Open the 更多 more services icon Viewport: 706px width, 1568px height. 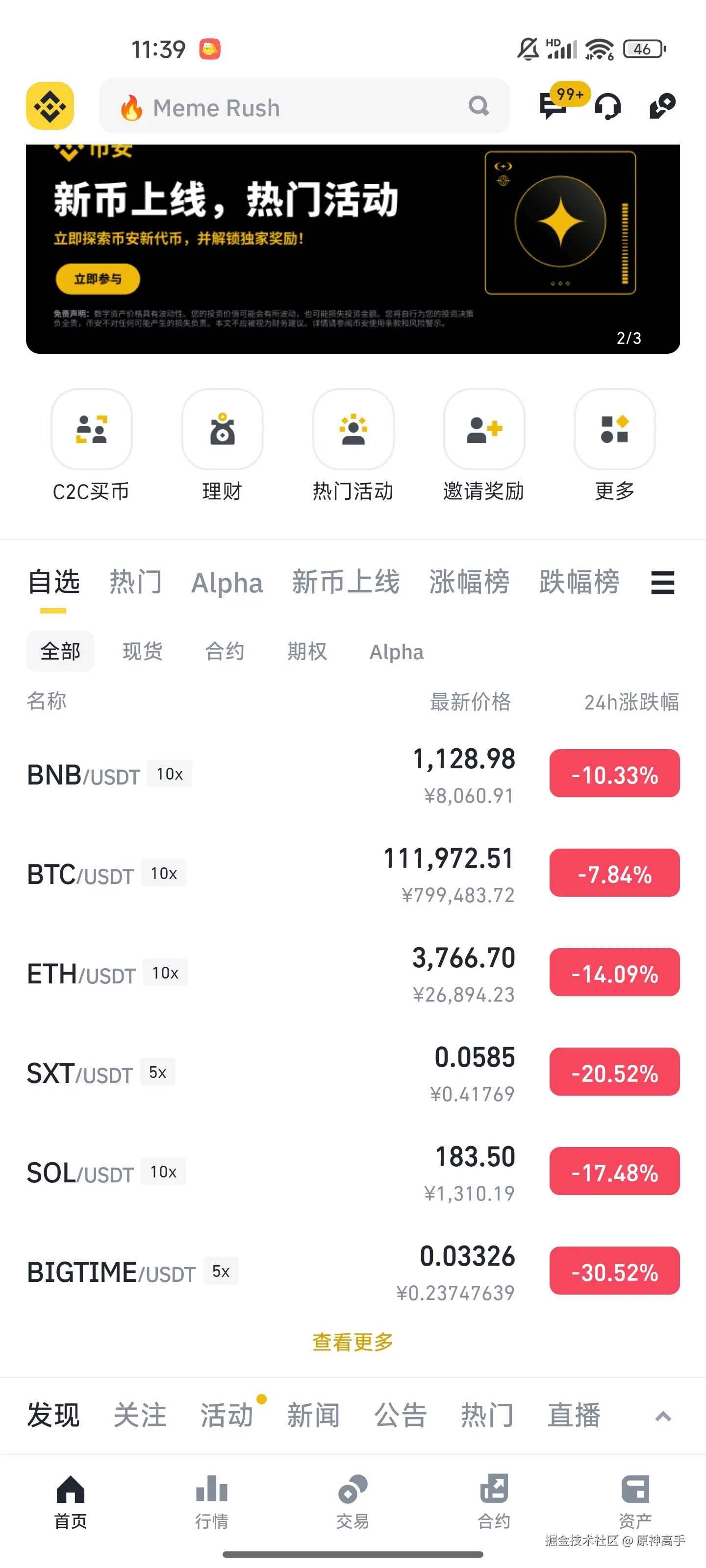tap(614, 430)
